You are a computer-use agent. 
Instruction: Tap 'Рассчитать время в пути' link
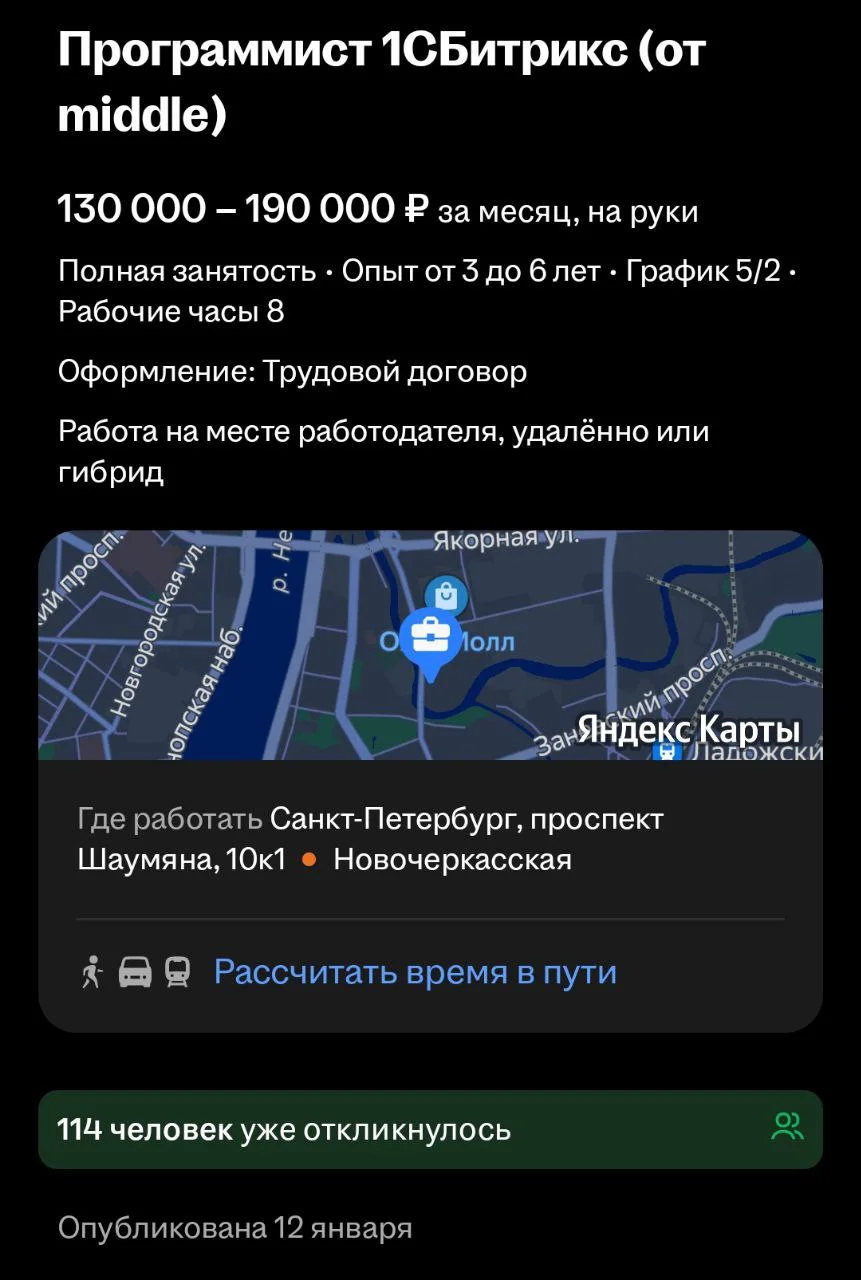(x=415, y=972)
